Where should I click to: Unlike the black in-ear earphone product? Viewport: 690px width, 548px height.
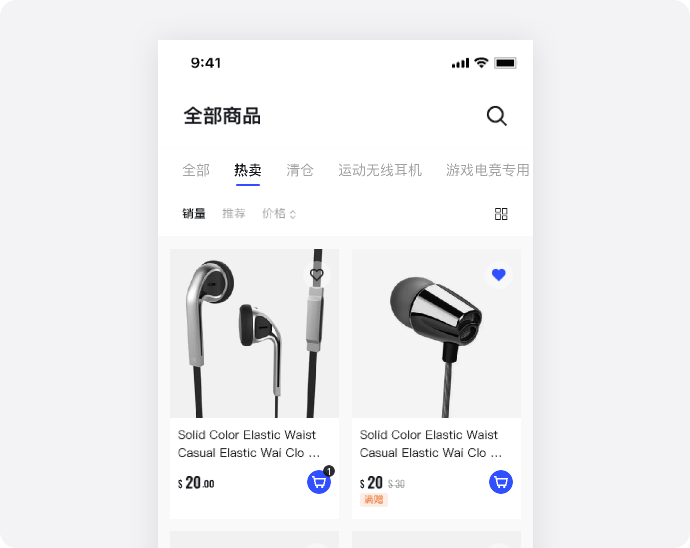pyautogui.click(x=499, y=274)
